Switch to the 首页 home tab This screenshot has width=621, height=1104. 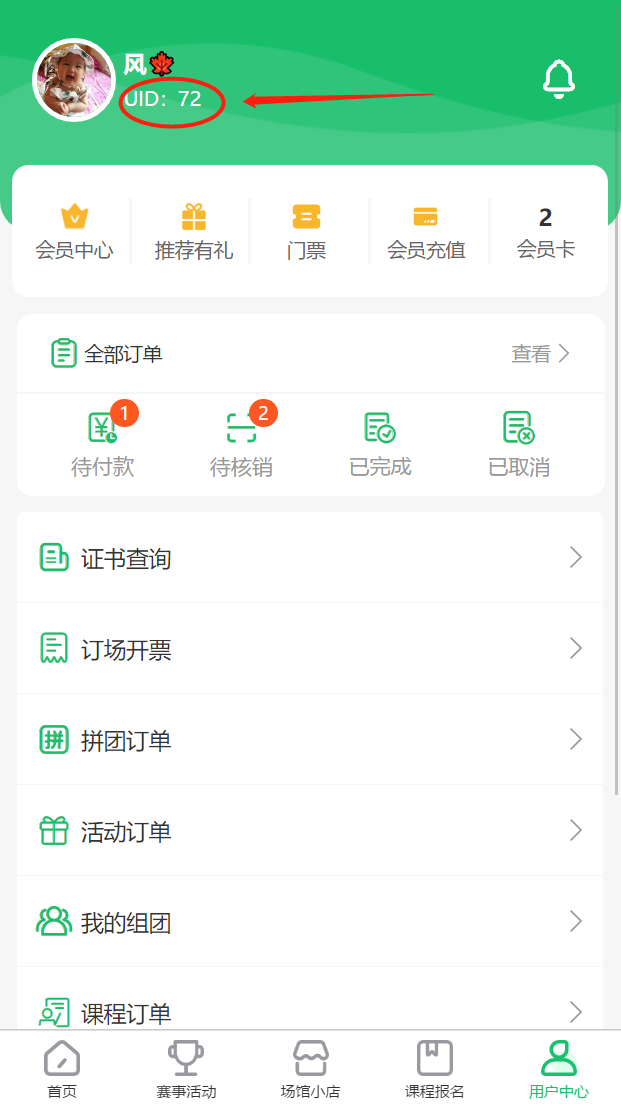coord(62,1068)
